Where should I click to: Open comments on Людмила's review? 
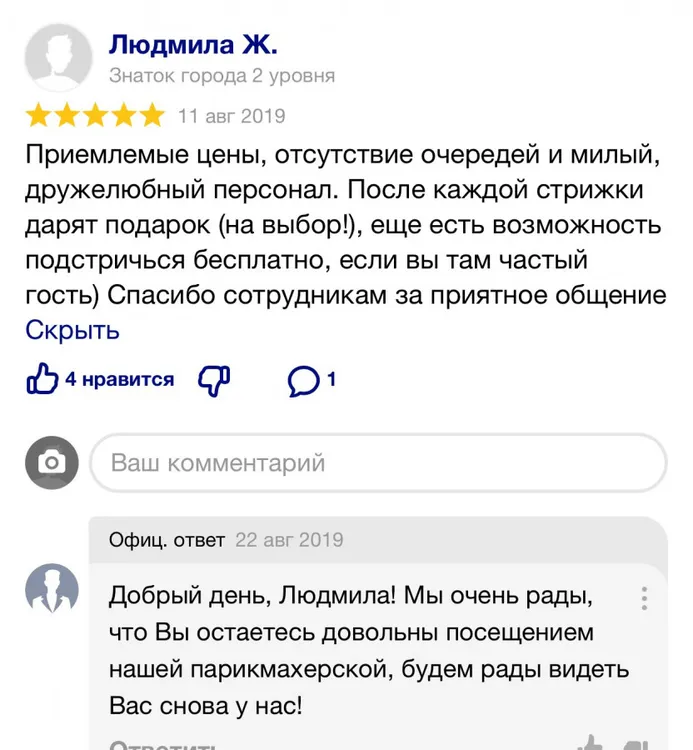[303, 380]
